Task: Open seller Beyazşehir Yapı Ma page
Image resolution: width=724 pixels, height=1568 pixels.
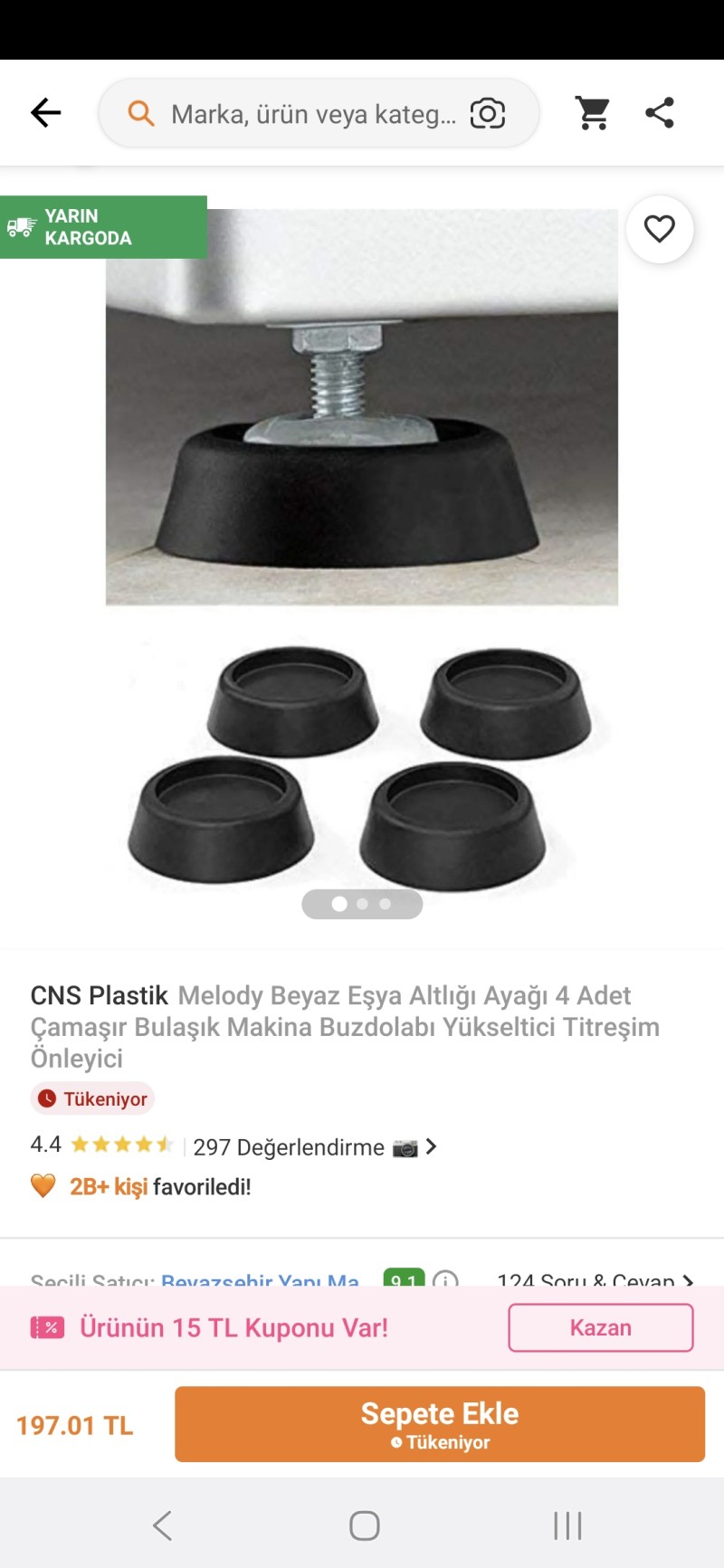Action: (260, 1278)
